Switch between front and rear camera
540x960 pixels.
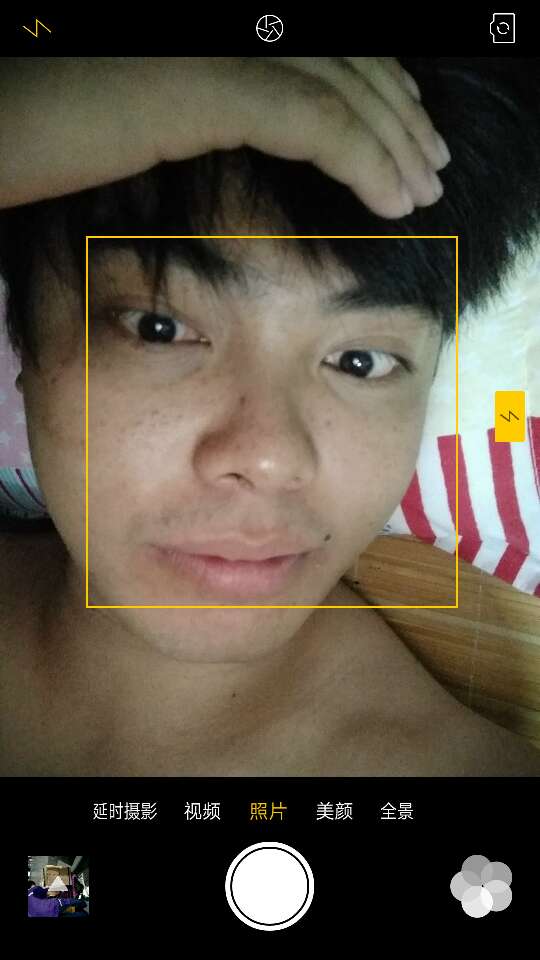(503, 28)
